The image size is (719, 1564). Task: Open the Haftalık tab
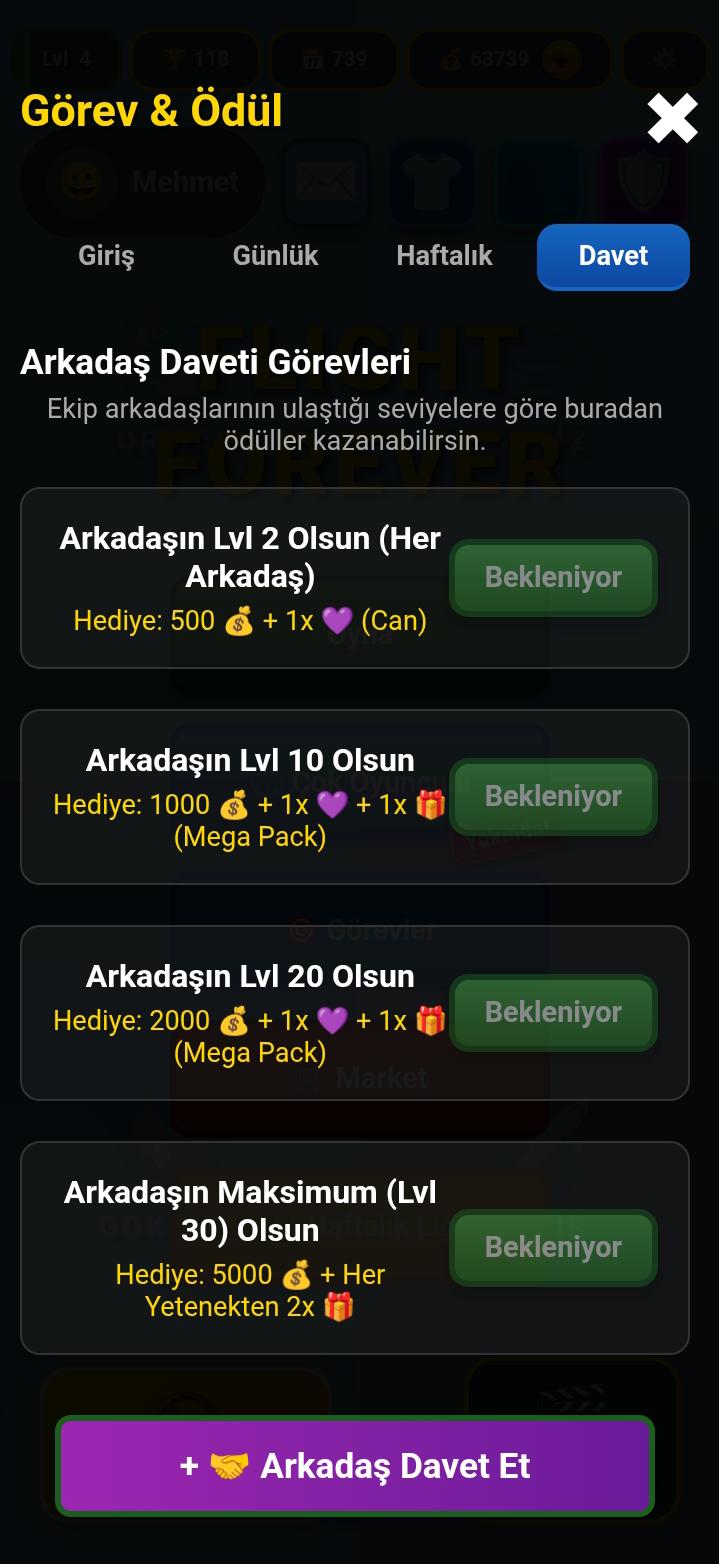click(x=444, y=256)
